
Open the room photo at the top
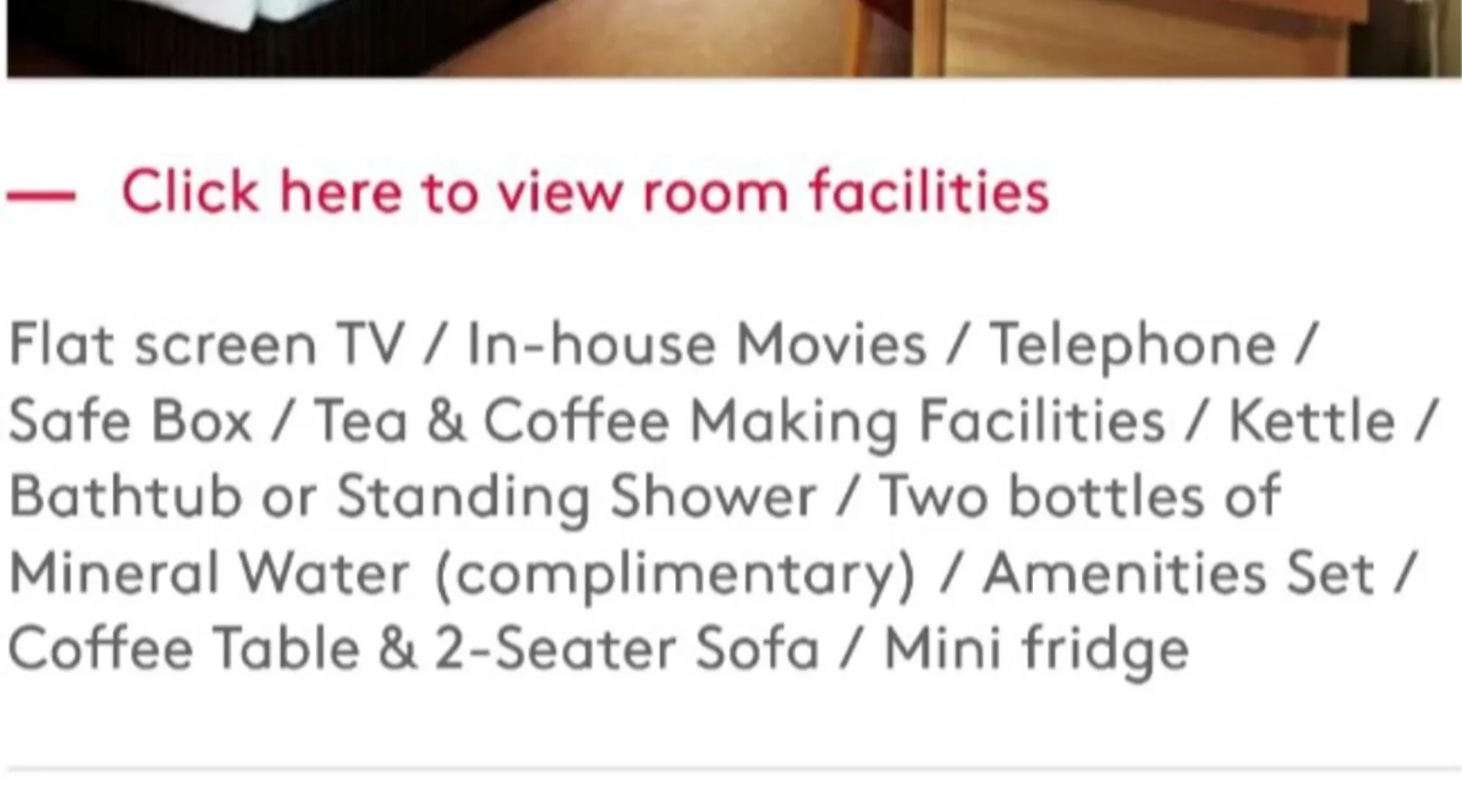point(731,37)
